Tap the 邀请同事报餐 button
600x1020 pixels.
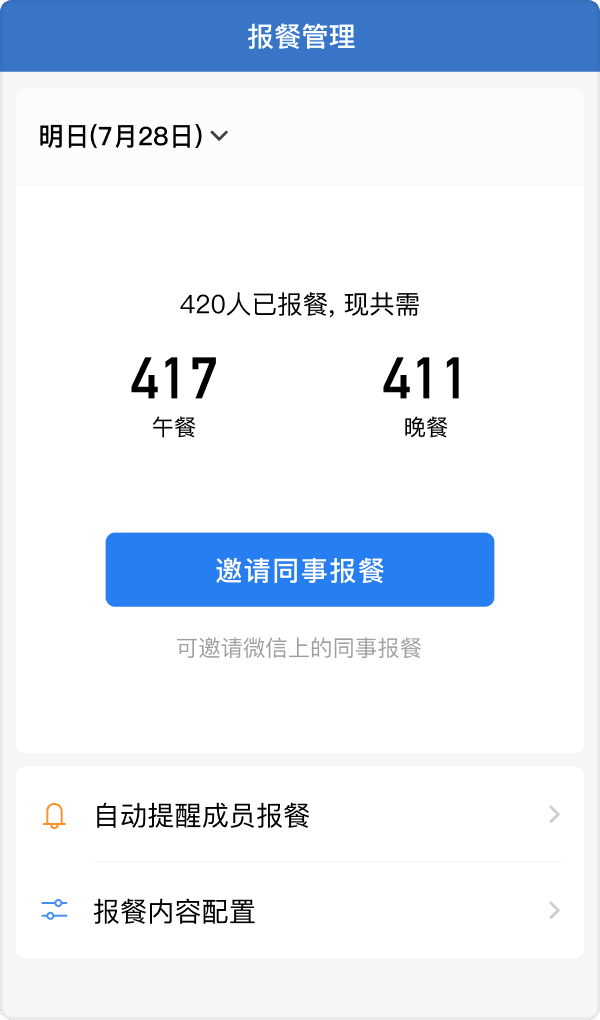(299, 570)
